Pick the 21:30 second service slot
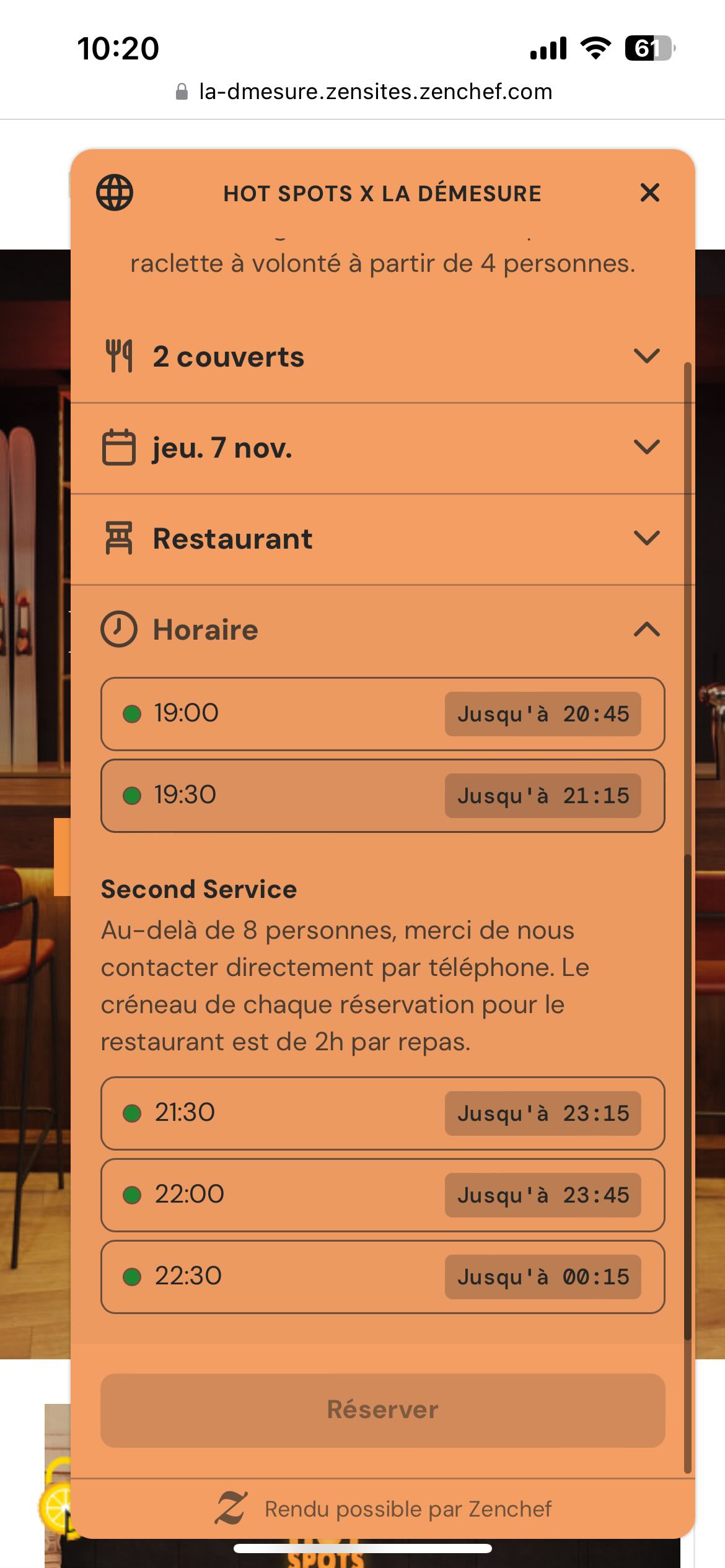This screenshot has width=725, height=1568. click(x=382, y=1113)
